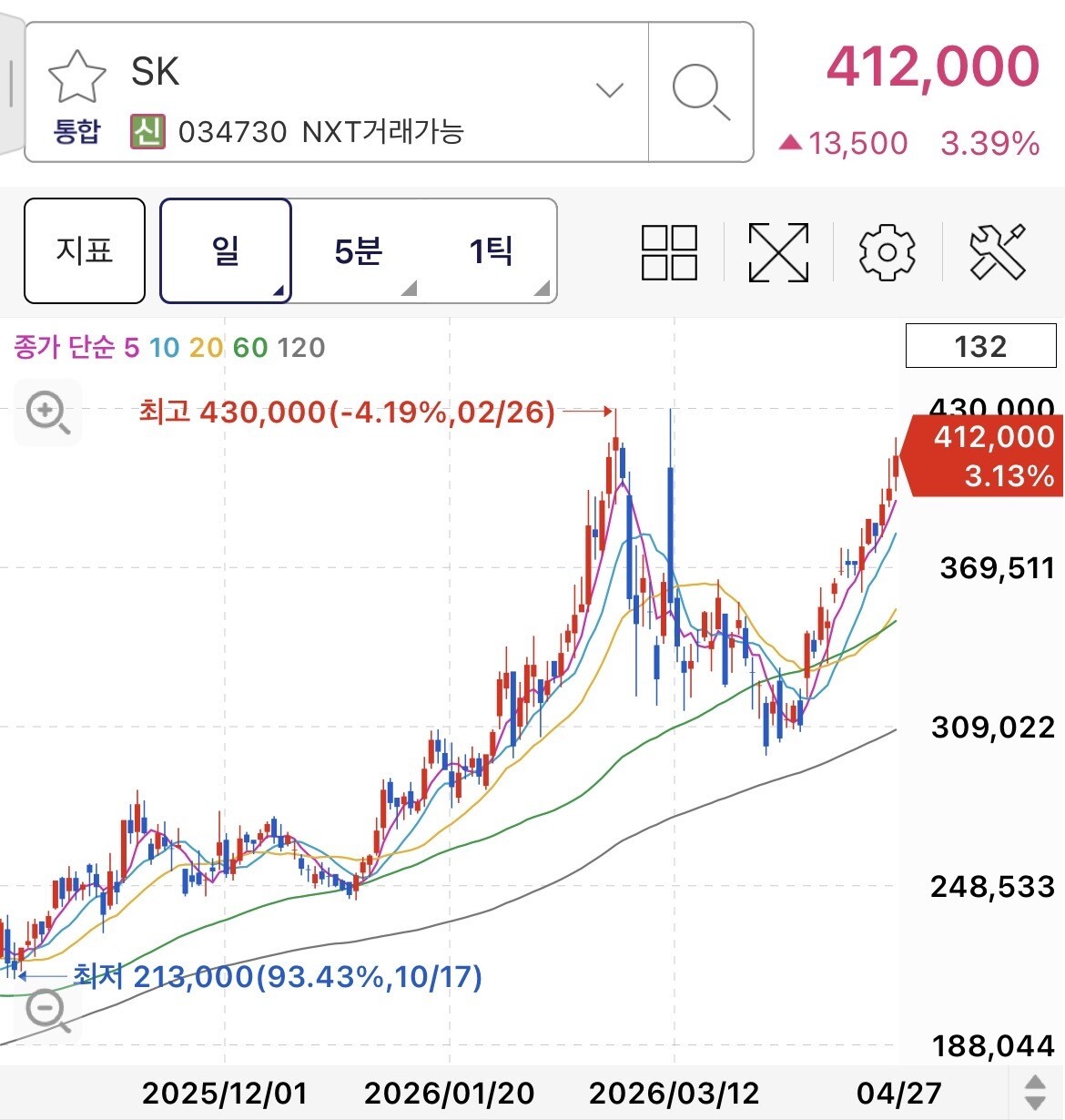Zoom out of the chart
The height and width of the screenshot is (1120, 1065).
[x=47, y=1011]
